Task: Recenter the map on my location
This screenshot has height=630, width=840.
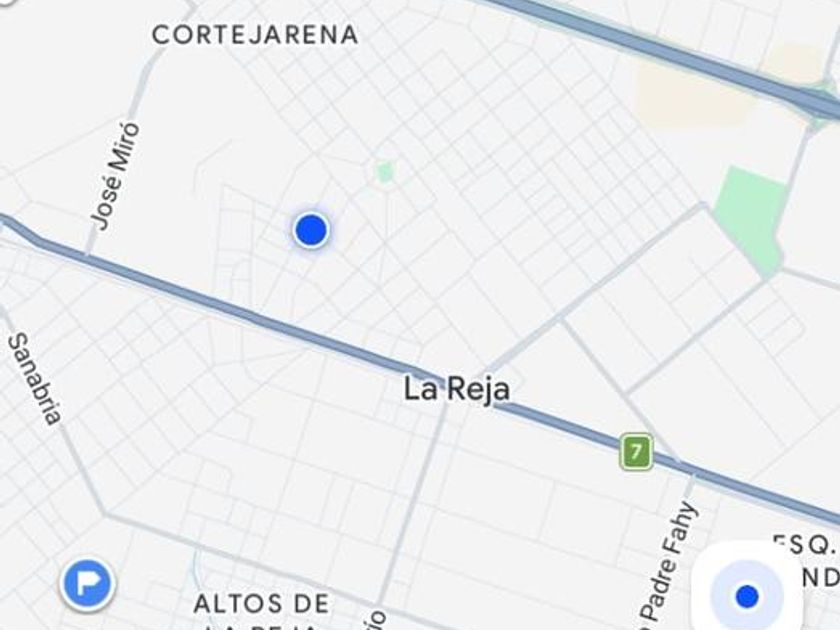Action: pos(747,596)
